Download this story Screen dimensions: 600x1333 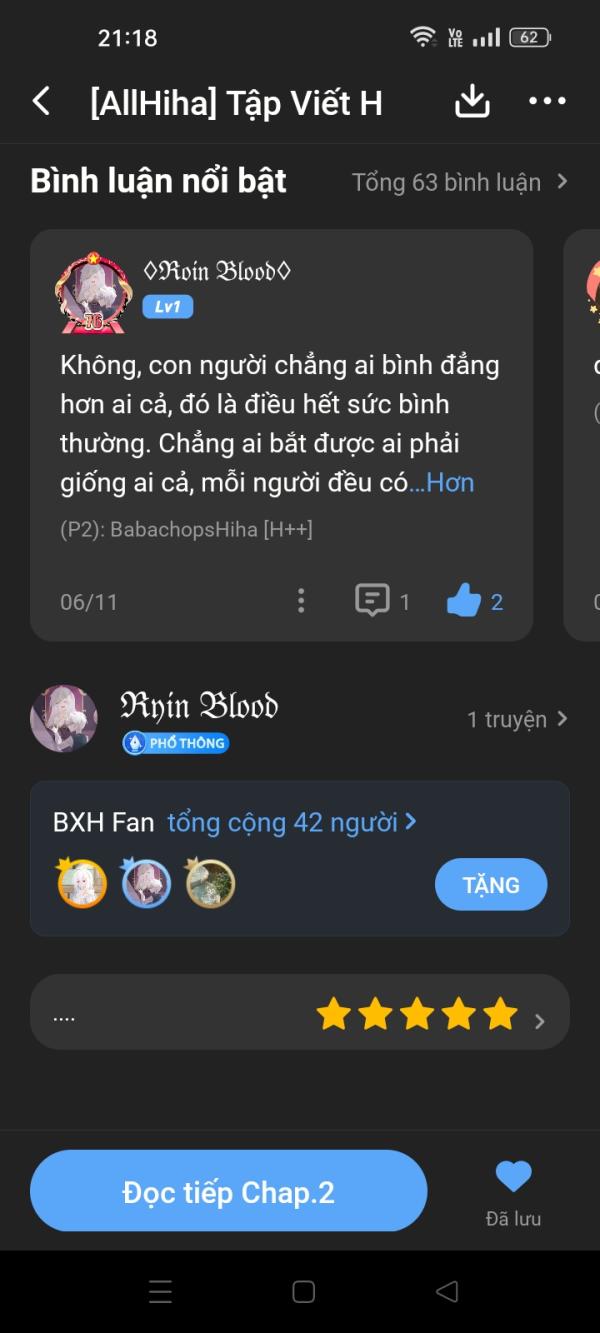click(x=472, y=101)
